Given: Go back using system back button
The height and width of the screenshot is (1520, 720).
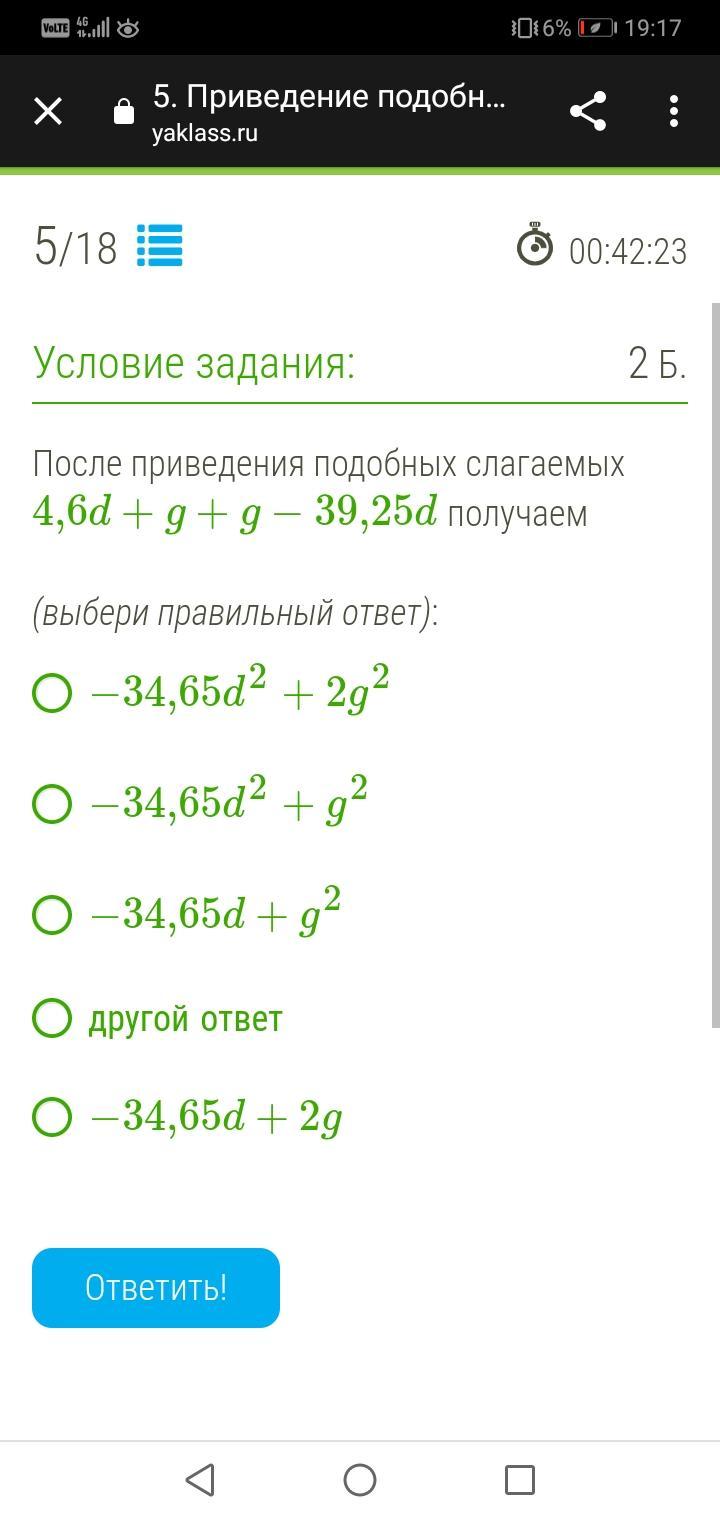Looking at the screenshot, I should 200,1480.
